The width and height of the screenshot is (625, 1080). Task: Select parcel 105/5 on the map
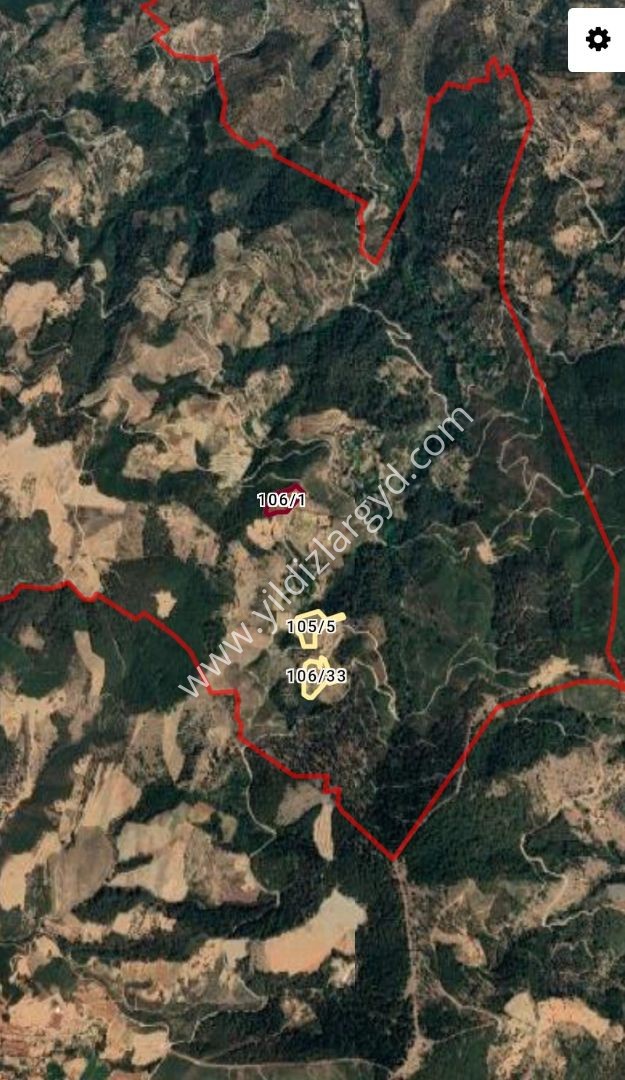pos(311,627)
